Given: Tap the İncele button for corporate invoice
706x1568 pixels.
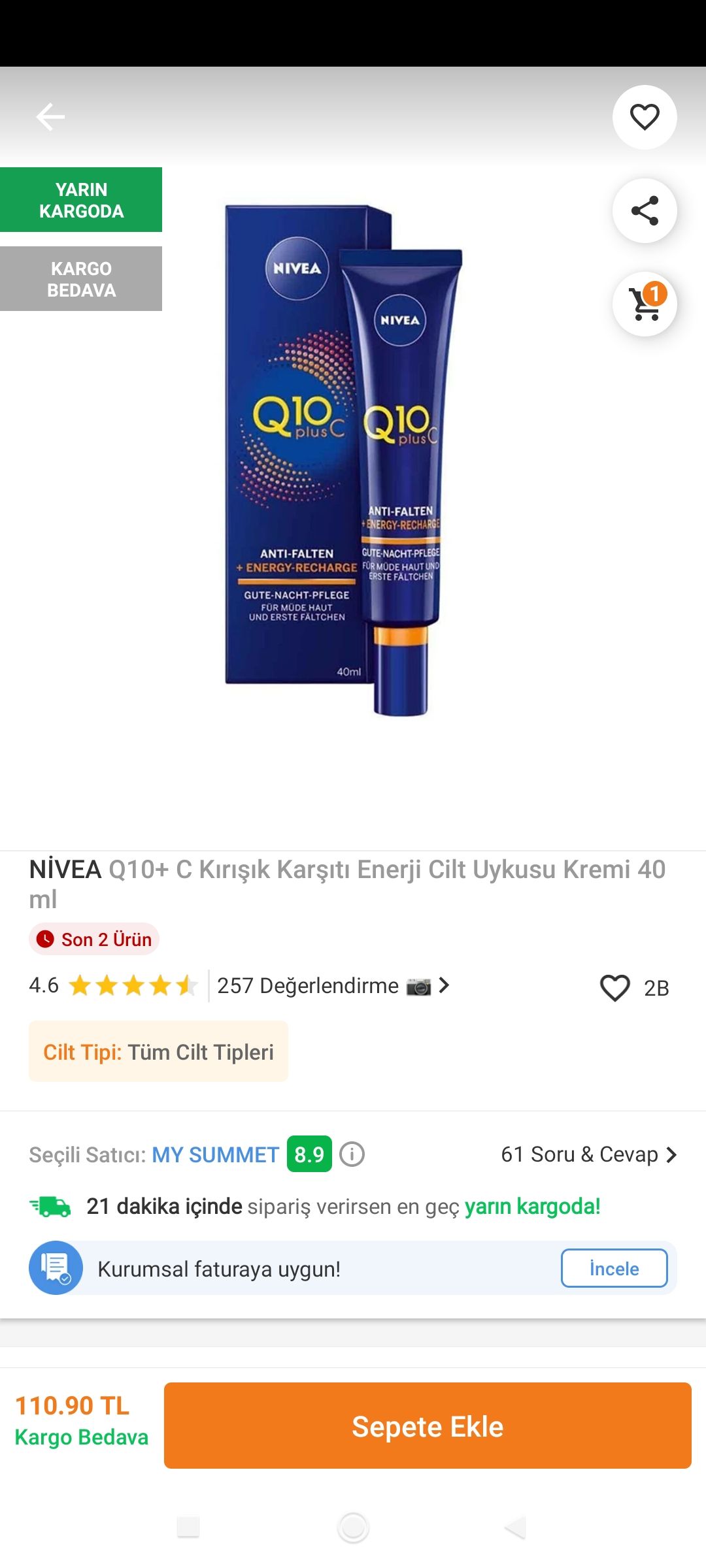Looking at the screenshot, I should [x=614, y=1268].
